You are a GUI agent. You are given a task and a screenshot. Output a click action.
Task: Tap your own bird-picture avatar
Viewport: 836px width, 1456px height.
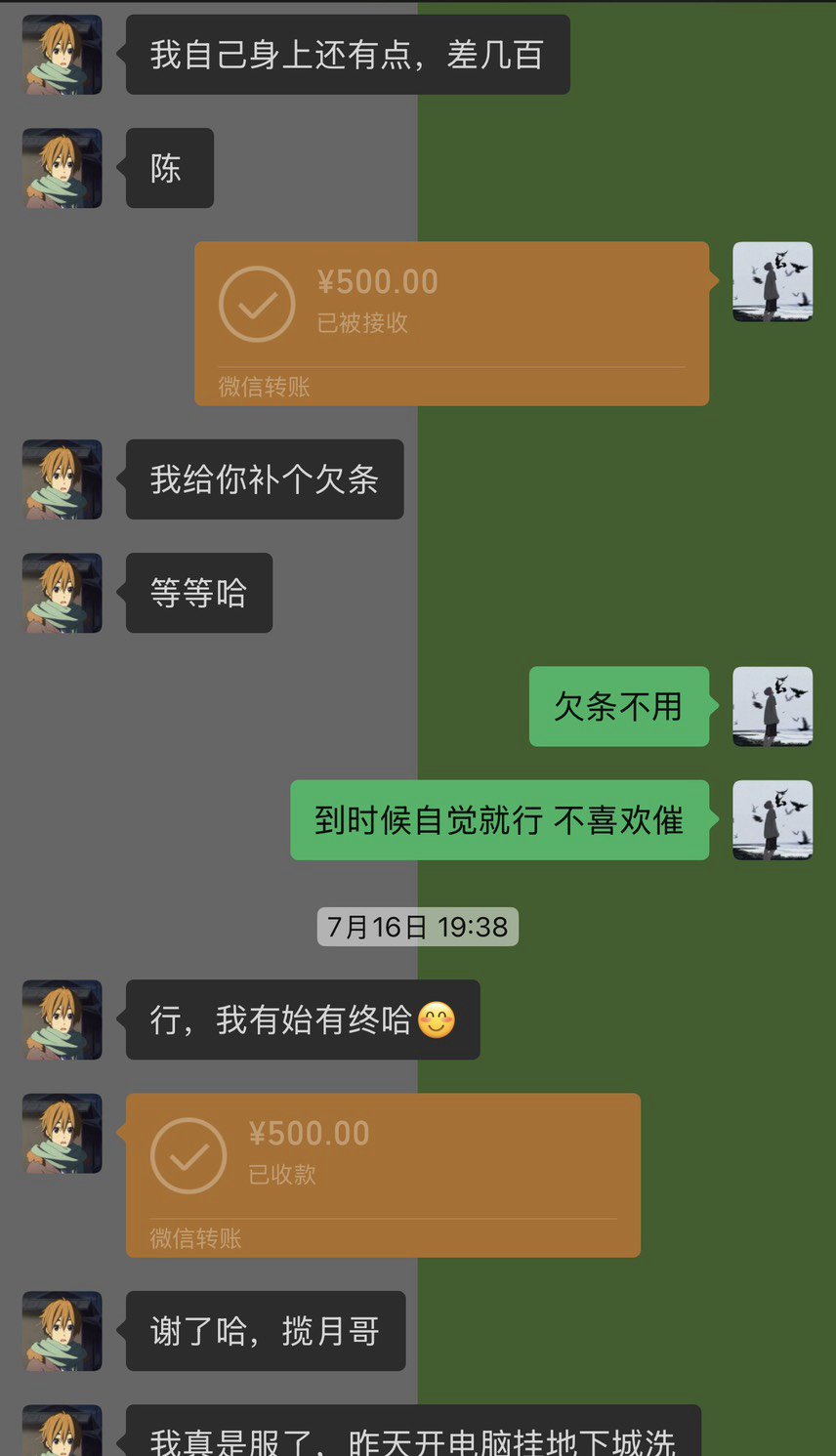773,282
